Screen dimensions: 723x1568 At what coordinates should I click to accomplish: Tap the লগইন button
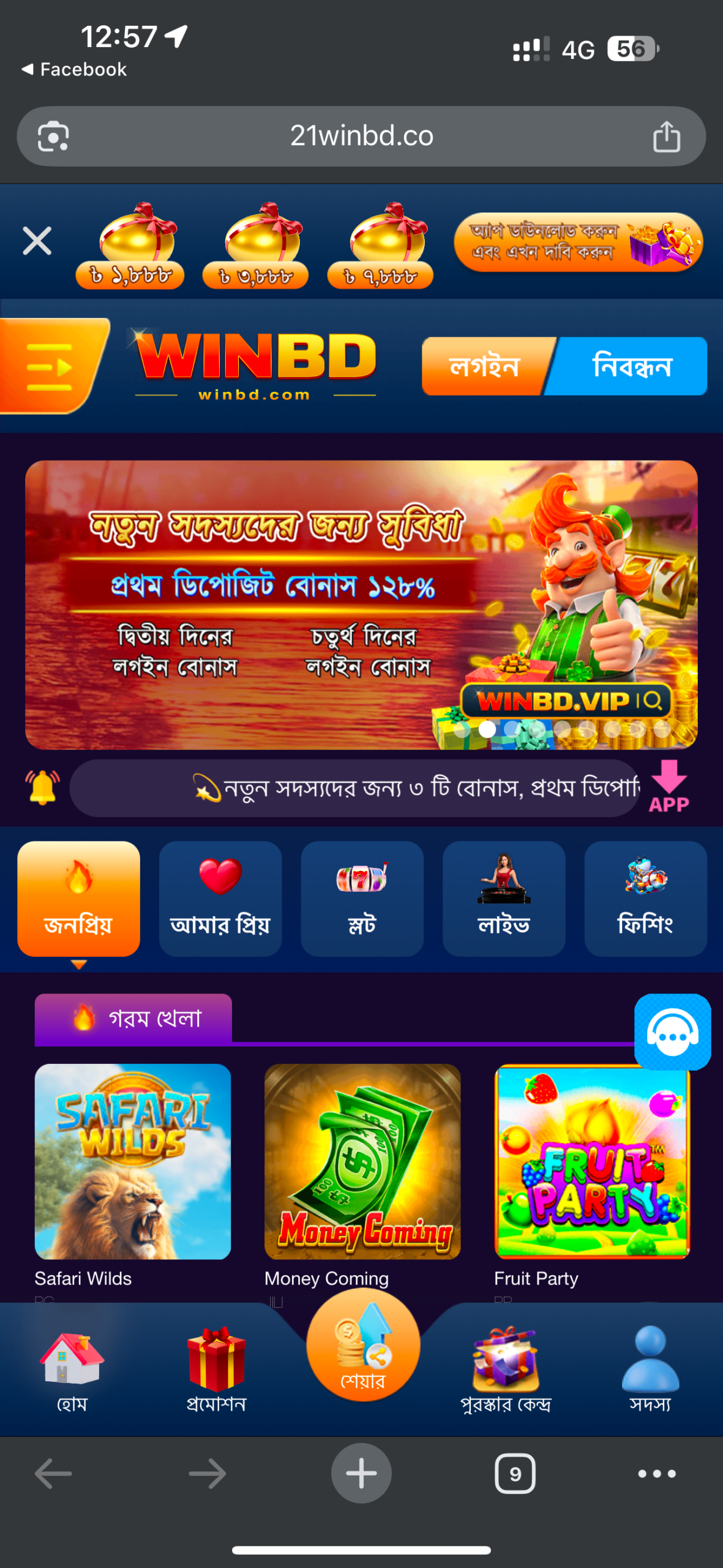point(484,366)
